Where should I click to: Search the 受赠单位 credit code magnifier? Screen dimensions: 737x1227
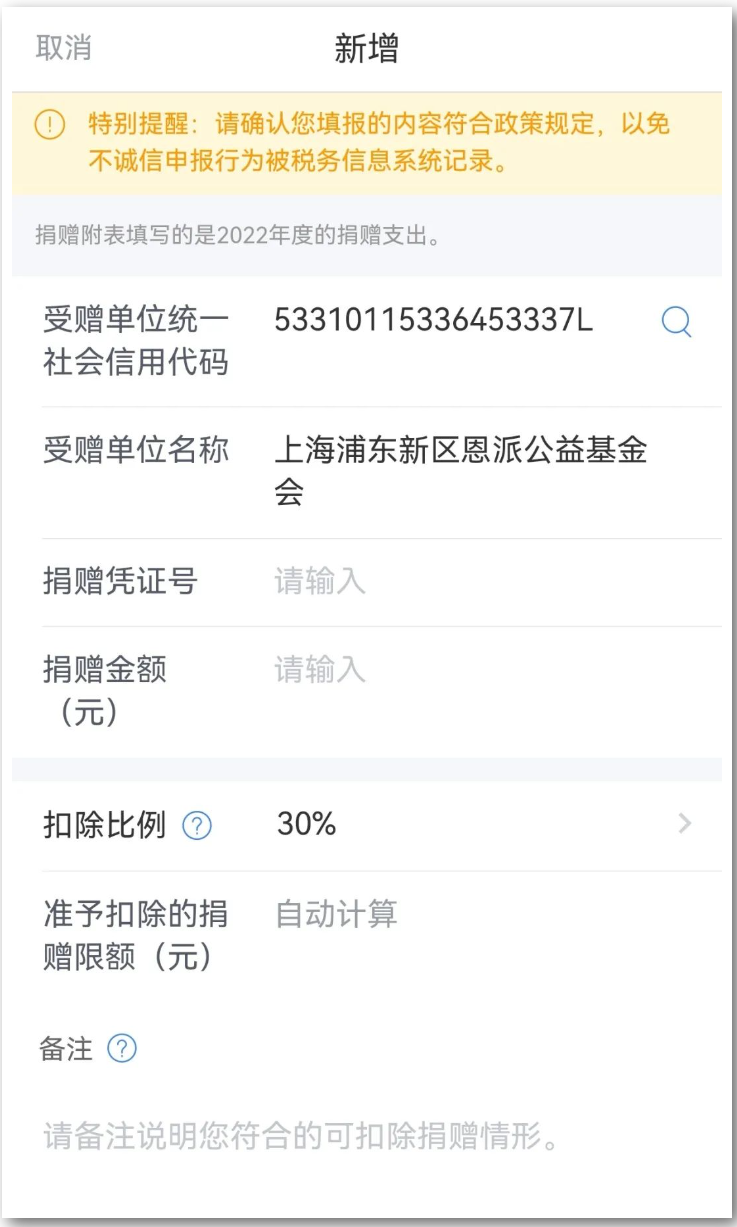click(677, 322)
